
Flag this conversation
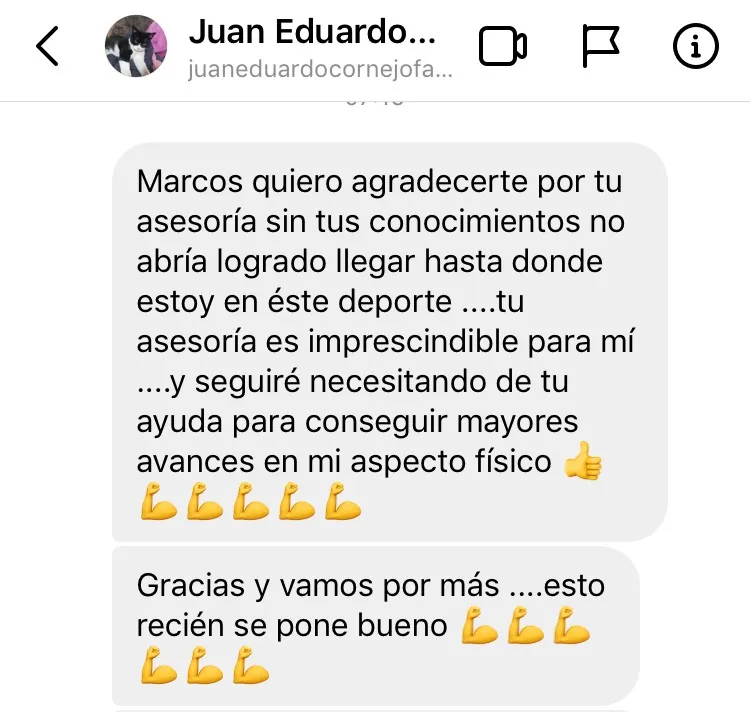601,46
